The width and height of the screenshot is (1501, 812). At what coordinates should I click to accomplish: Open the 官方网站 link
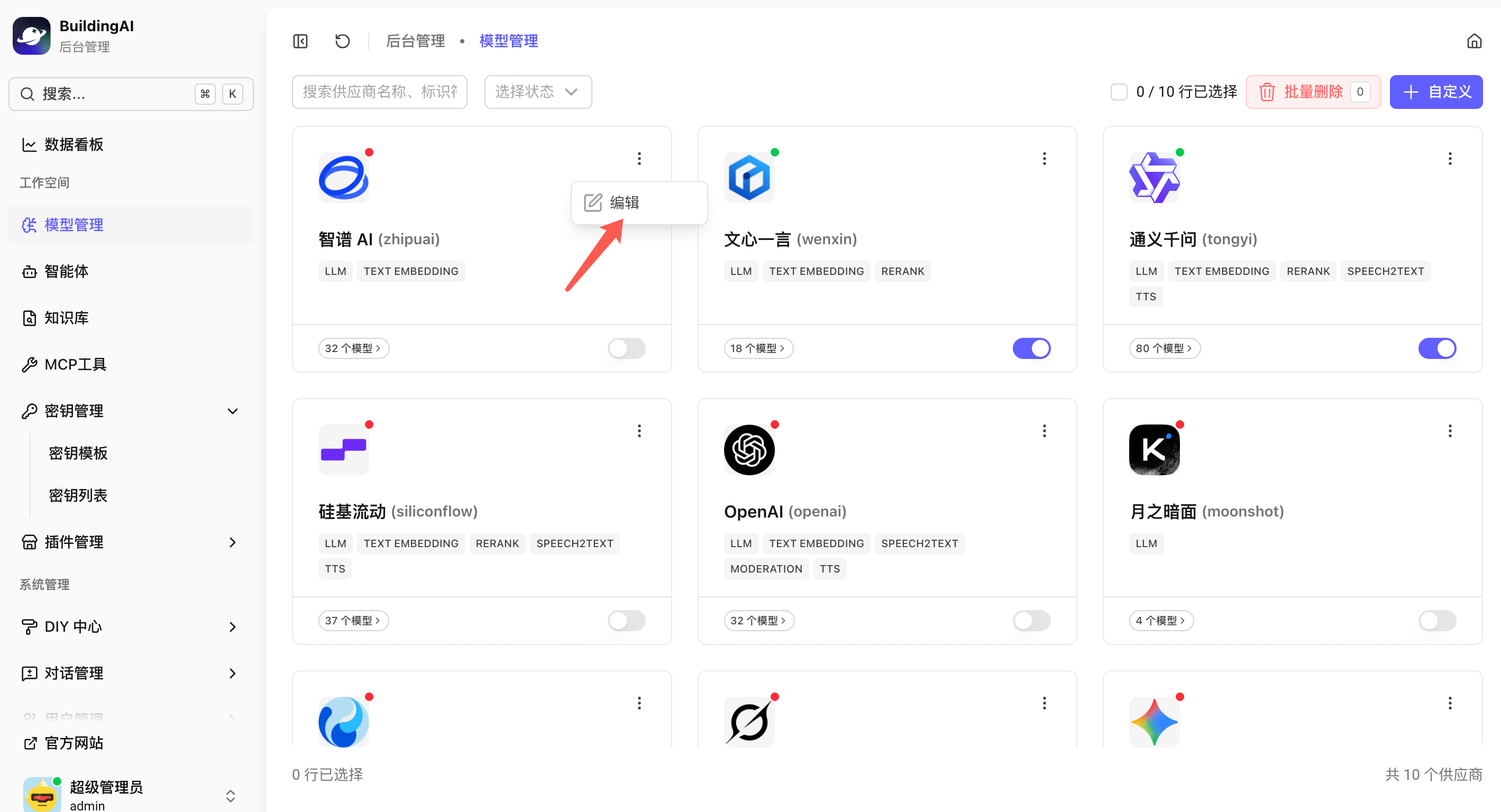pyautogui.click(x=74, y=743)
